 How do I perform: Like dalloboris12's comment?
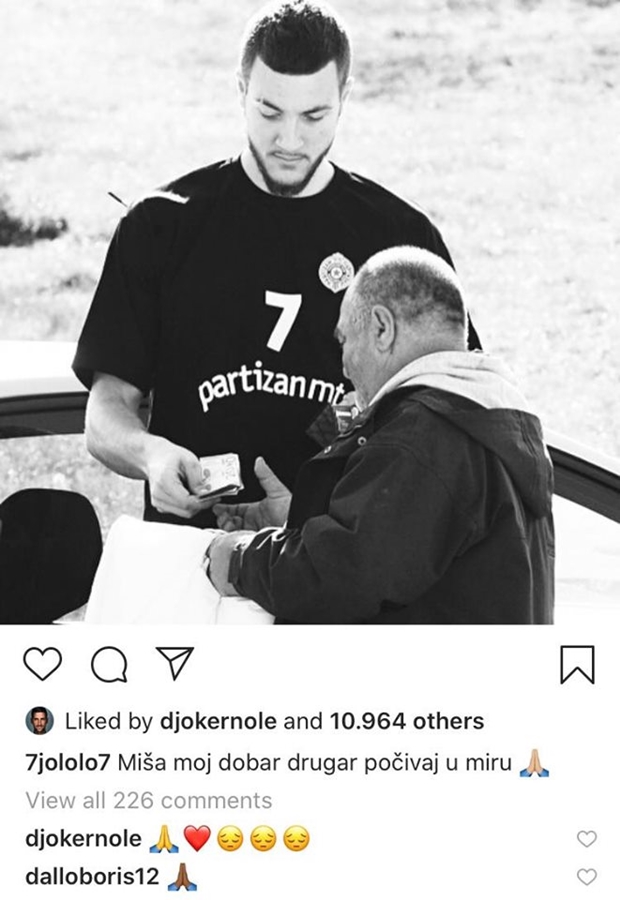pos(587,877)
